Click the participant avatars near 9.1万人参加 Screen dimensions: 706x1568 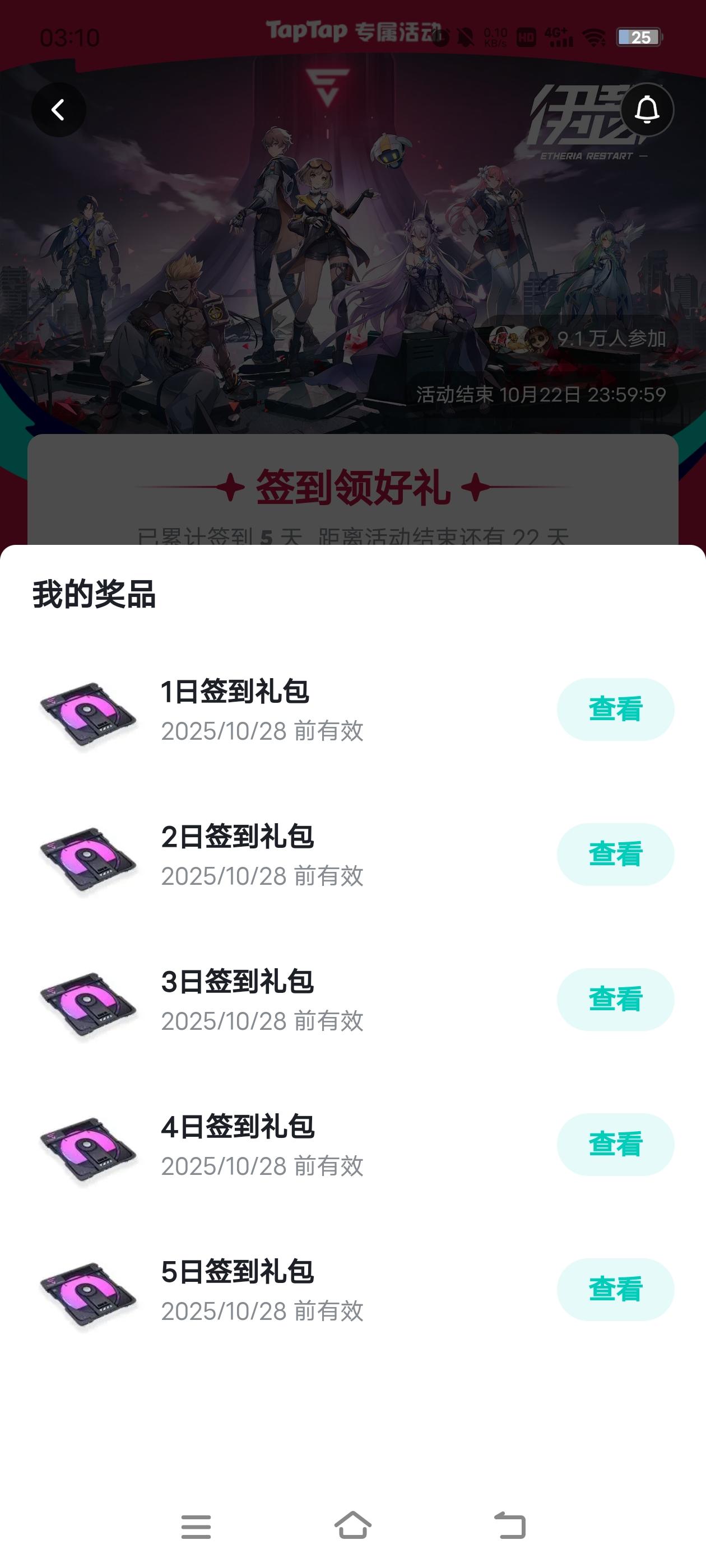(x=518, y=338)
